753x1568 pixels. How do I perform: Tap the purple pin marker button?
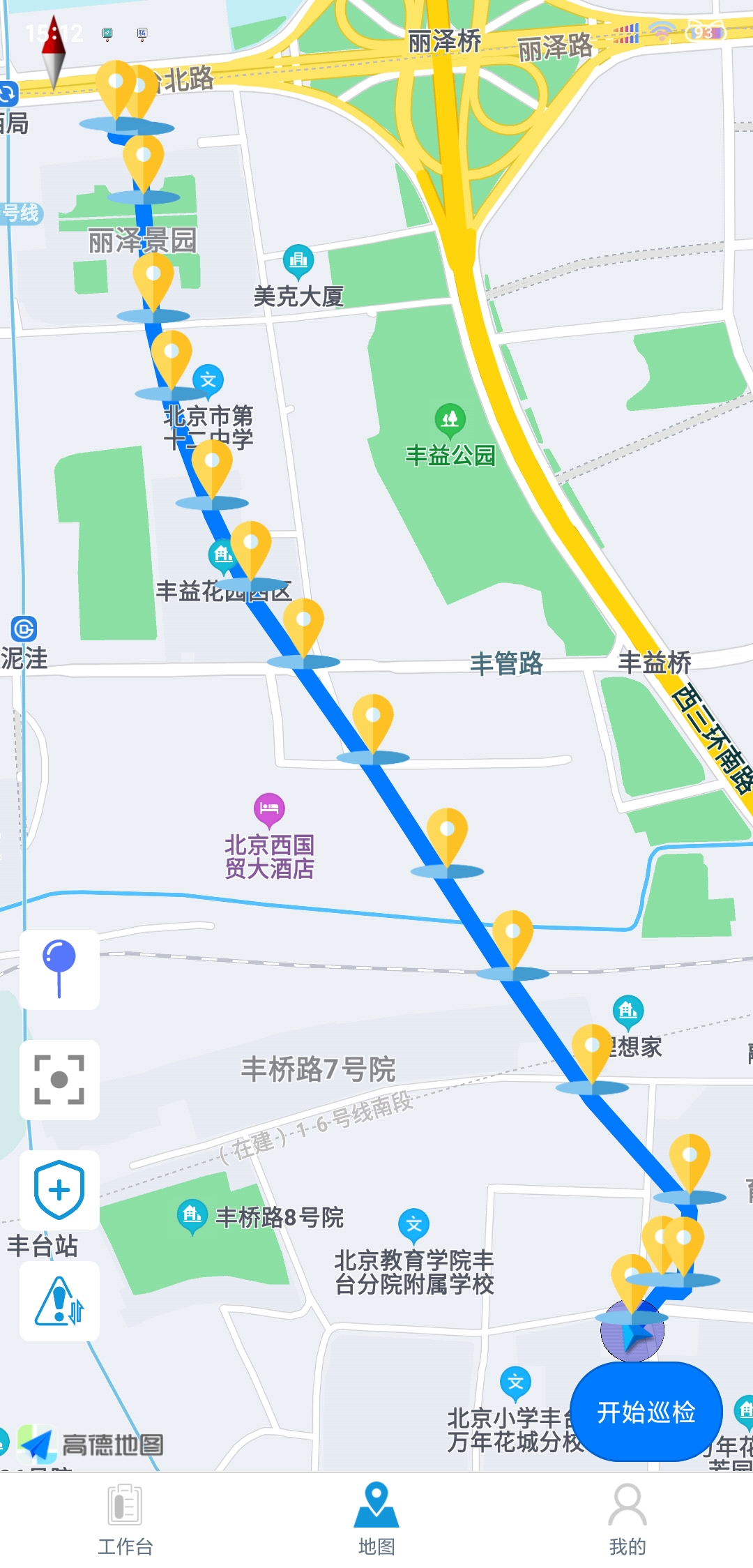(x=59, y=970)
